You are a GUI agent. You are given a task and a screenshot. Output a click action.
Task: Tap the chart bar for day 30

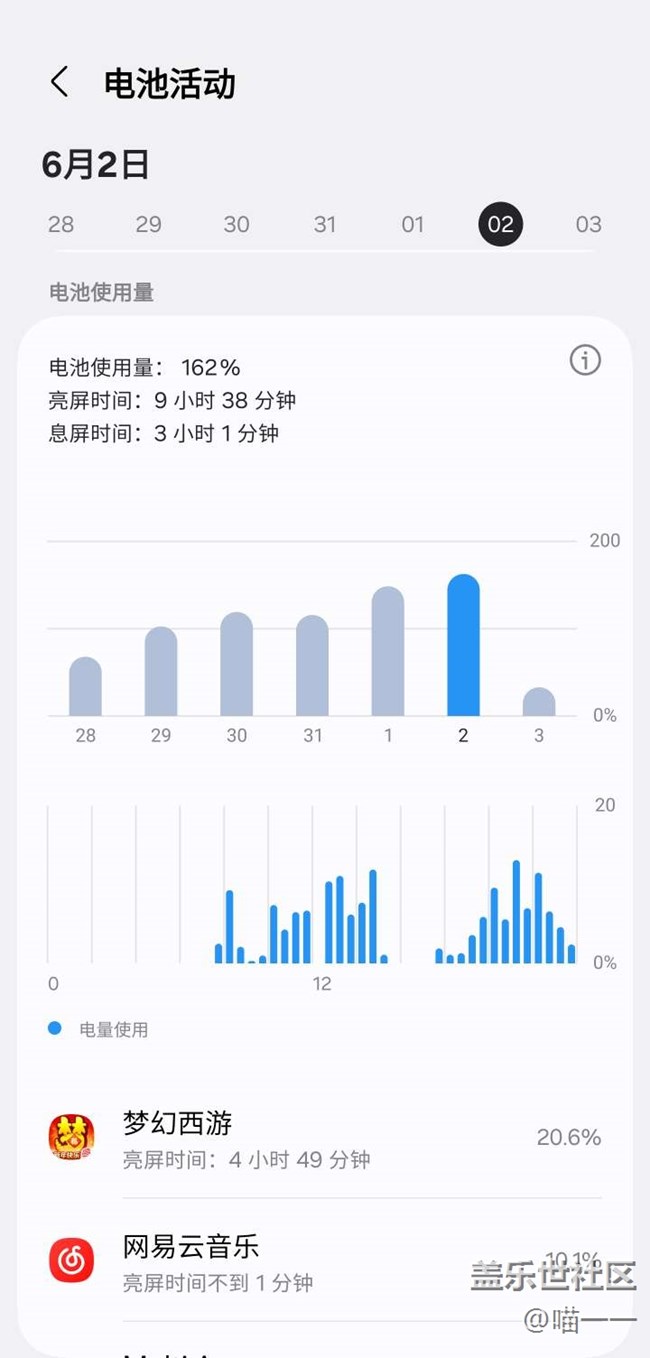tap(237, 665)
